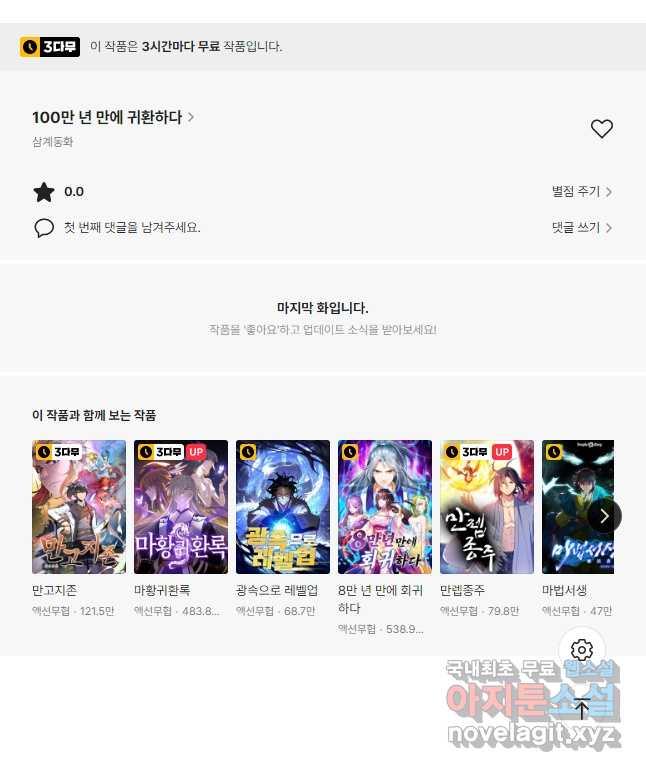
Task: Open the 100만 년 만에 귀환하다 title link
Action: [x=112, y=117]
